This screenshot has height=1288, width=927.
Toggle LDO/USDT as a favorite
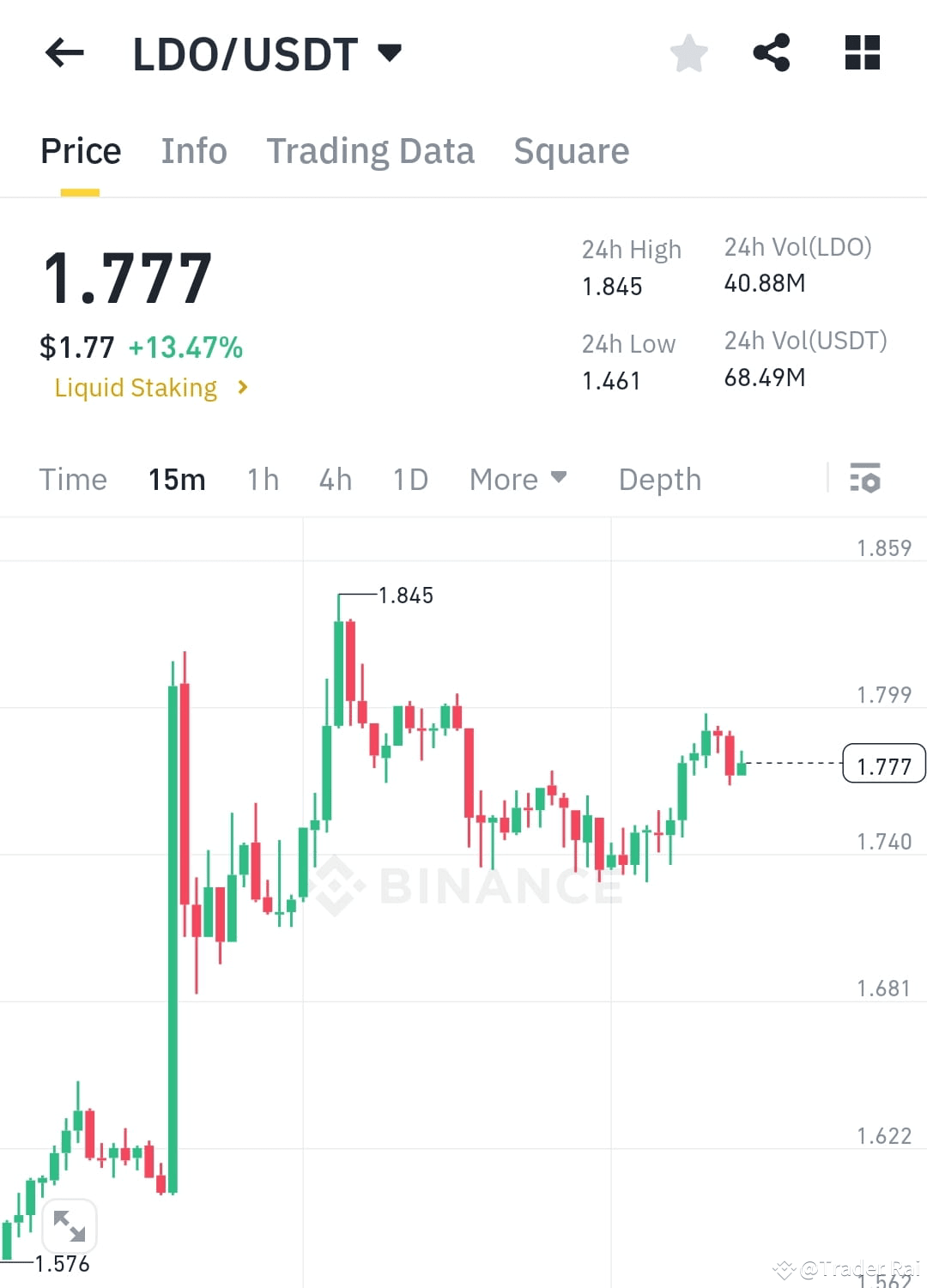(x=689, y=52)
